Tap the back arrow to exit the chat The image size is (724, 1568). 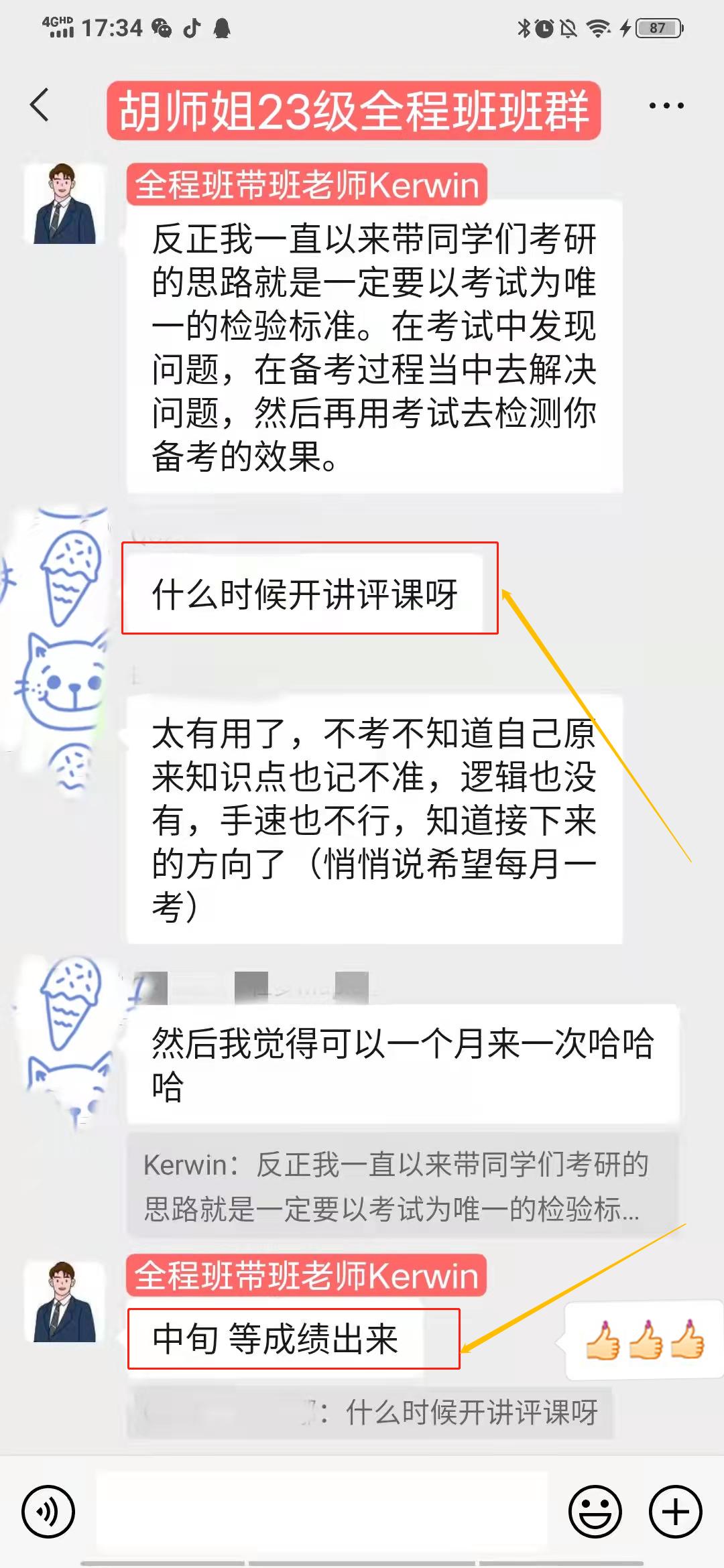coord(40,105)
